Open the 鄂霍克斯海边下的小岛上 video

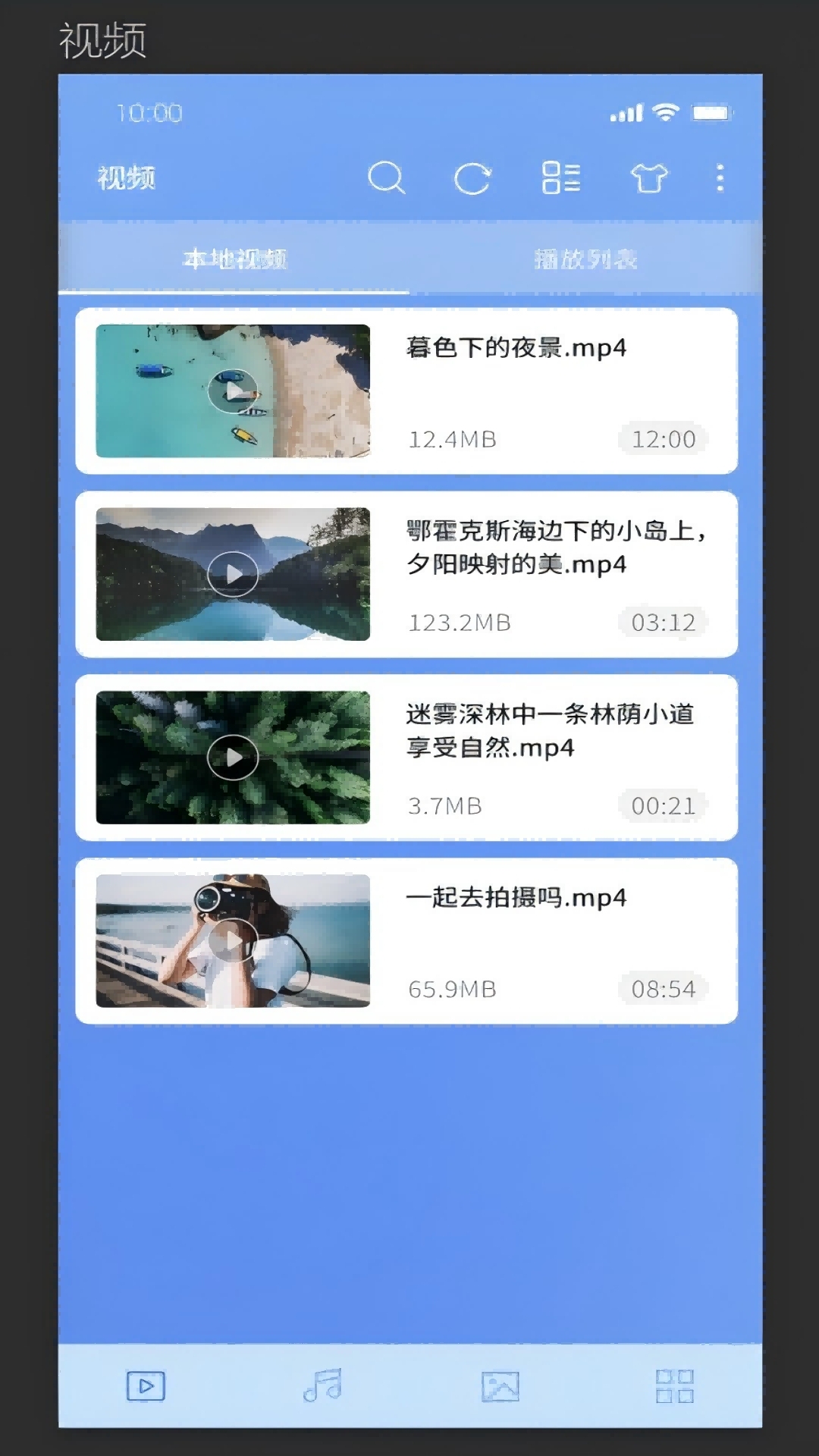pos(233,575)
